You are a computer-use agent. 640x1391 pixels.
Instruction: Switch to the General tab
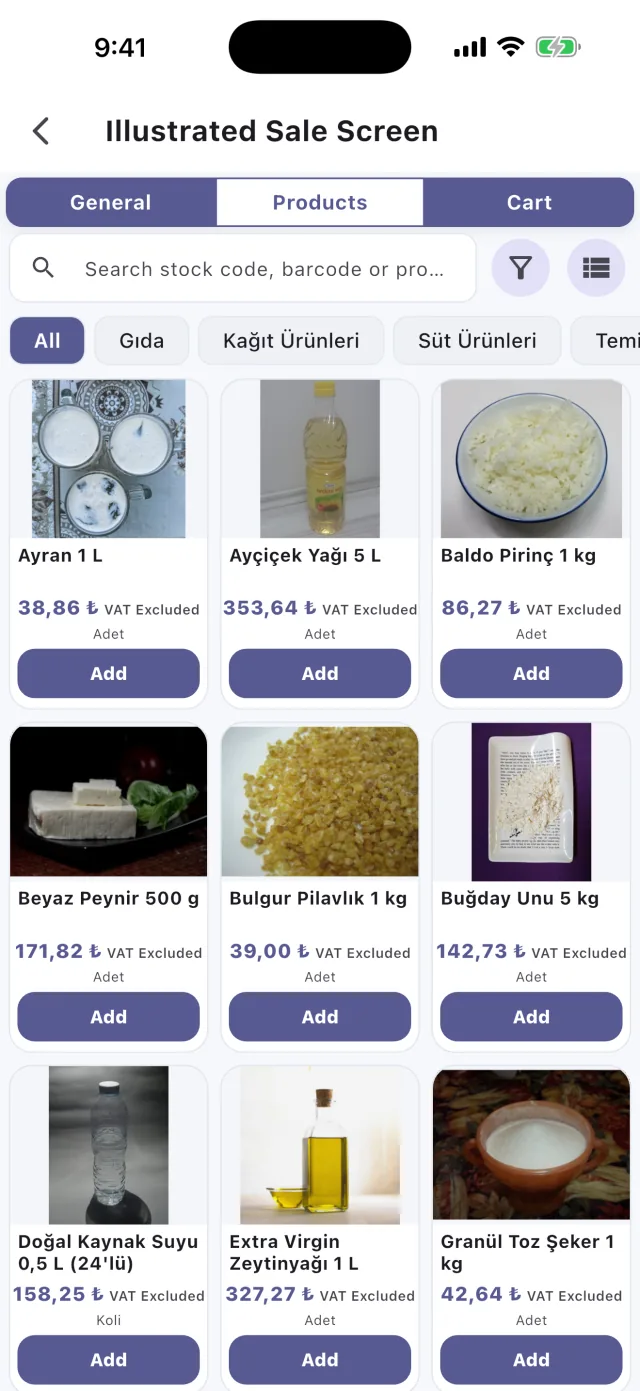pos(111,202)
